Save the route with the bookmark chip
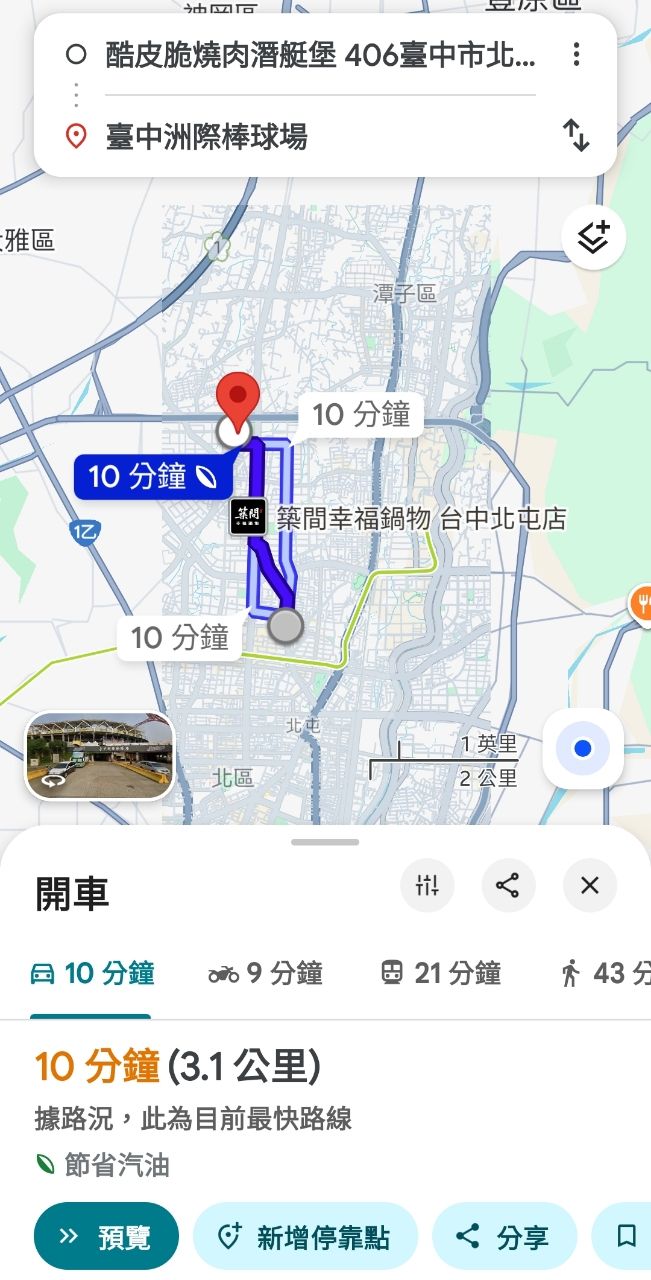This screenshot has width=651, height=1280. tap(626, 1236)
